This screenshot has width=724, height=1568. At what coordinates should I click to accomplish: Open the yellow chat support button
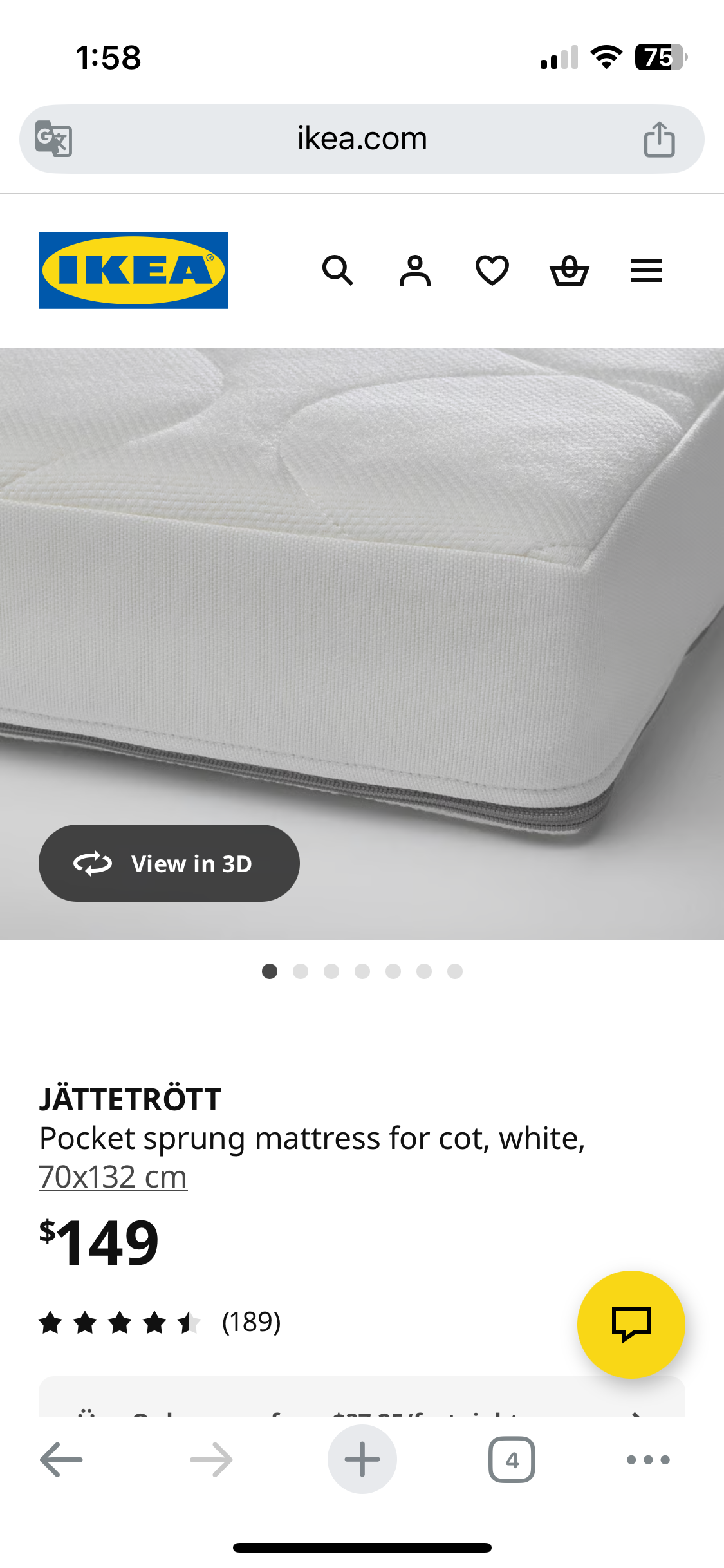click(x=631, y=1324)
